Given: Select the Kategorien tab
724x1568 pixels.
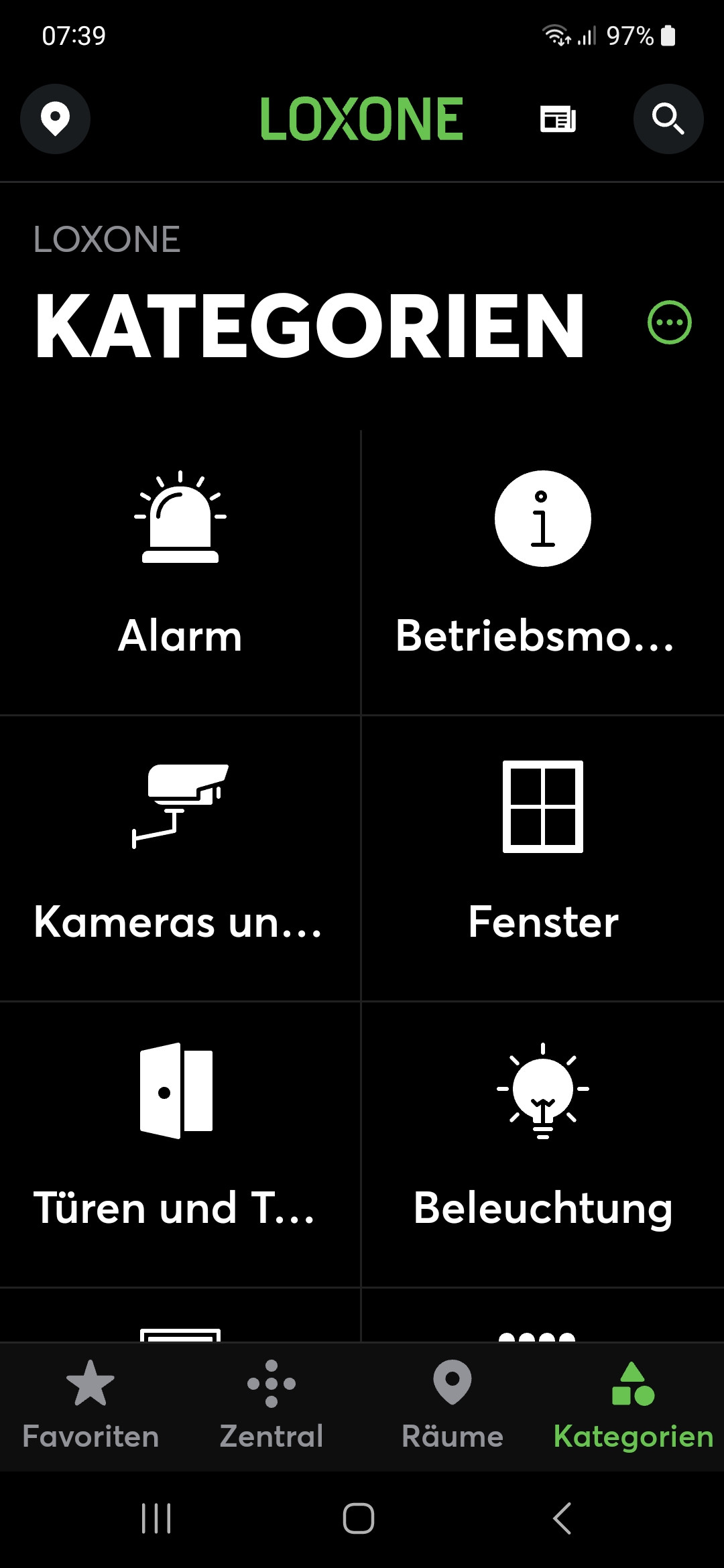Looking at the screenshot, I should 633,1406.
